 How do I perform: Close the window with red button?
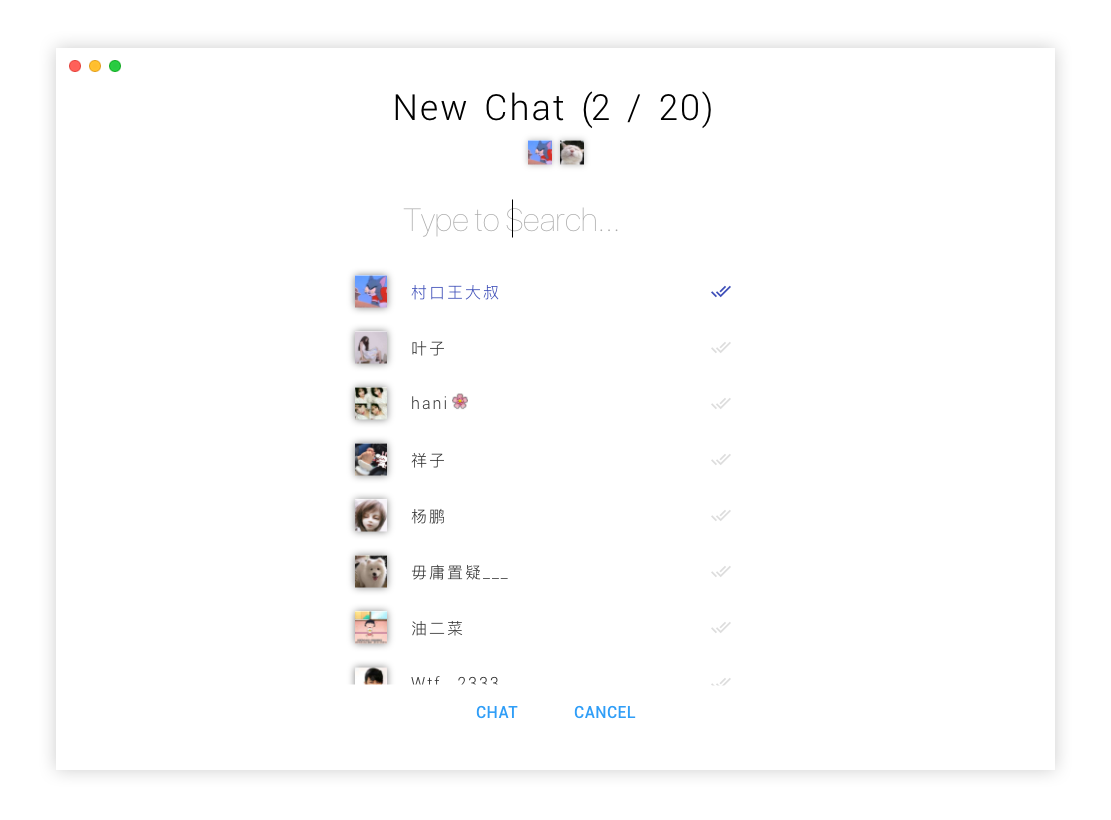[75, 66]
